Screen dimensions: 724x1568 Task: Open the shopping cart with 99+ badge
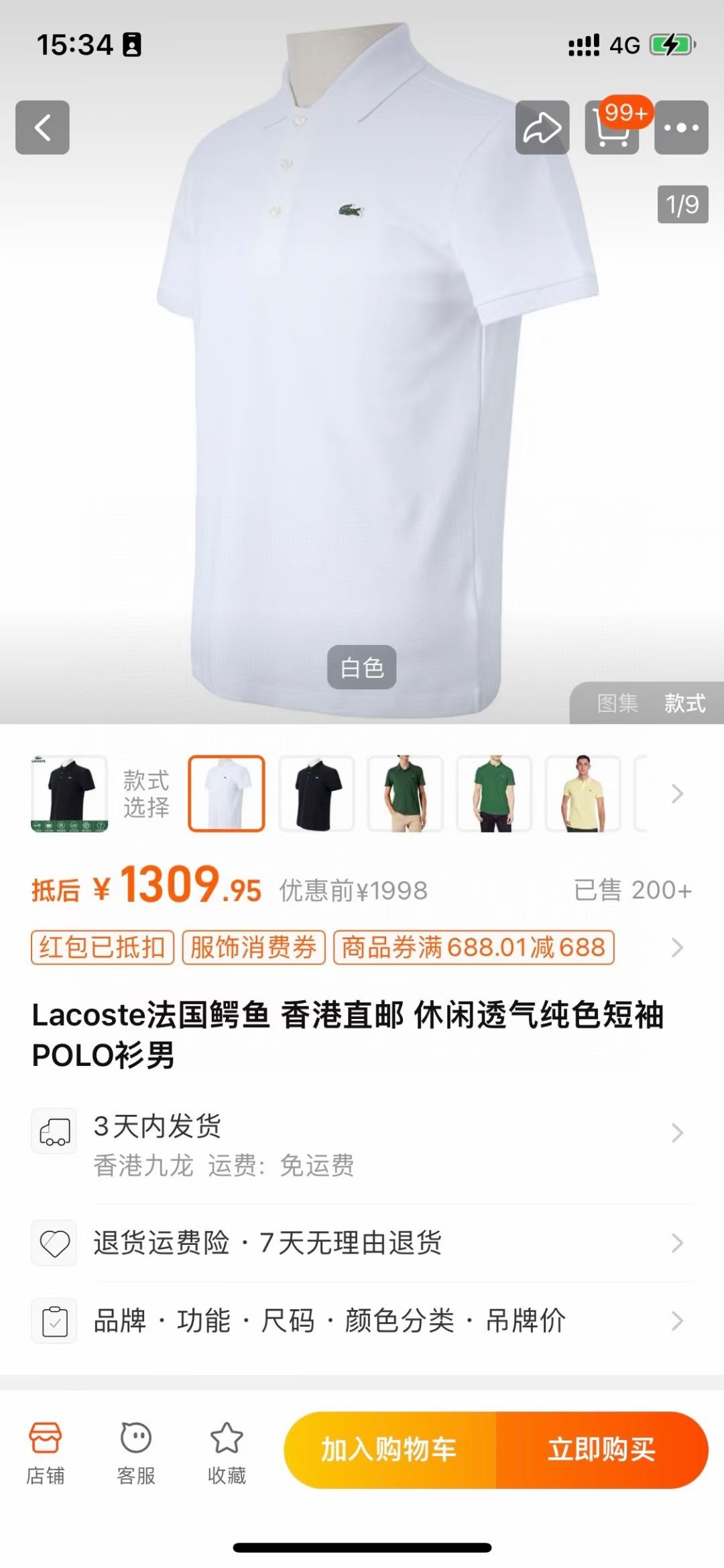pos(611,127)
